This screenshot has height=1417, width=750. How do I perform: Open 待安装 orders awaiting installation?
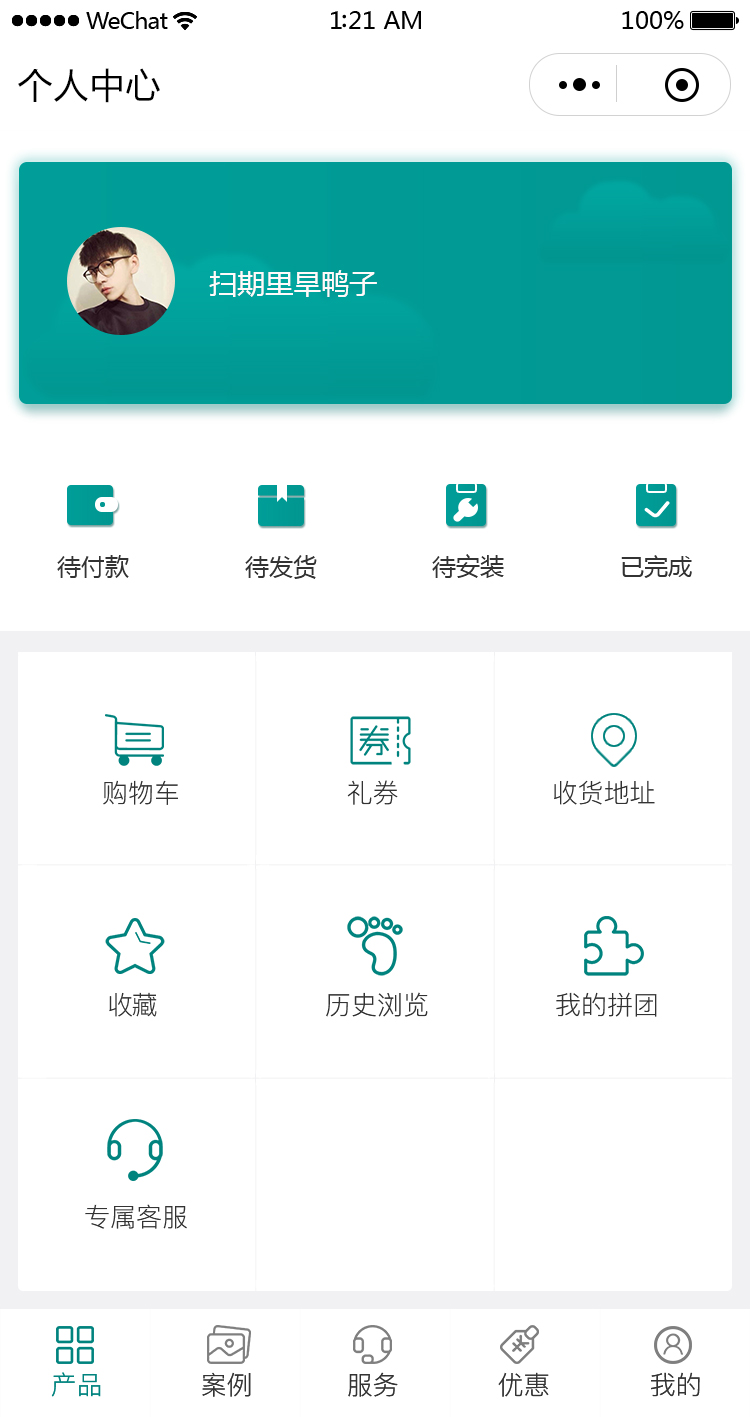pyautogui.click(x=467, y=530)
